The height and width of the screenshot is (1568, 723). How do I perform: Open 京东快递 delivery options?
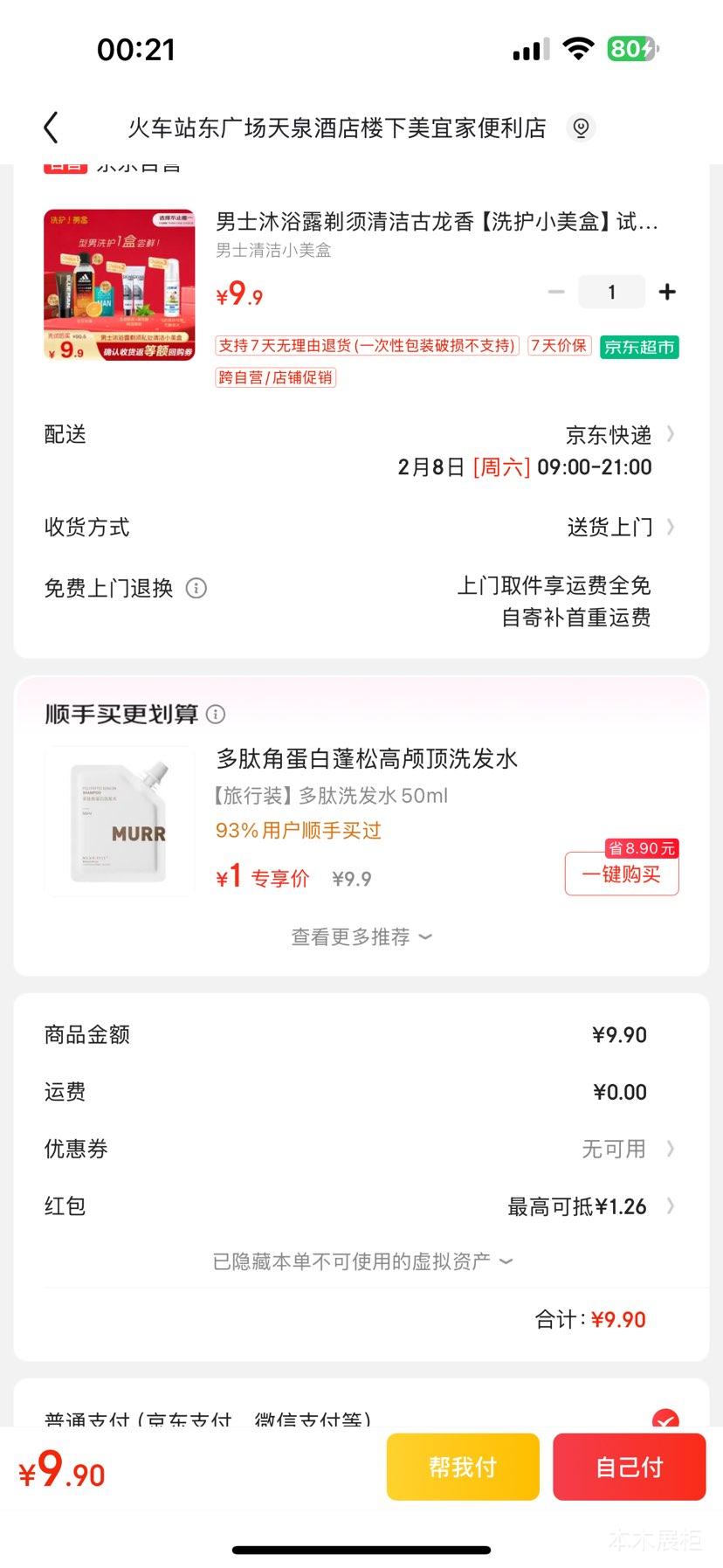[620, 434]
